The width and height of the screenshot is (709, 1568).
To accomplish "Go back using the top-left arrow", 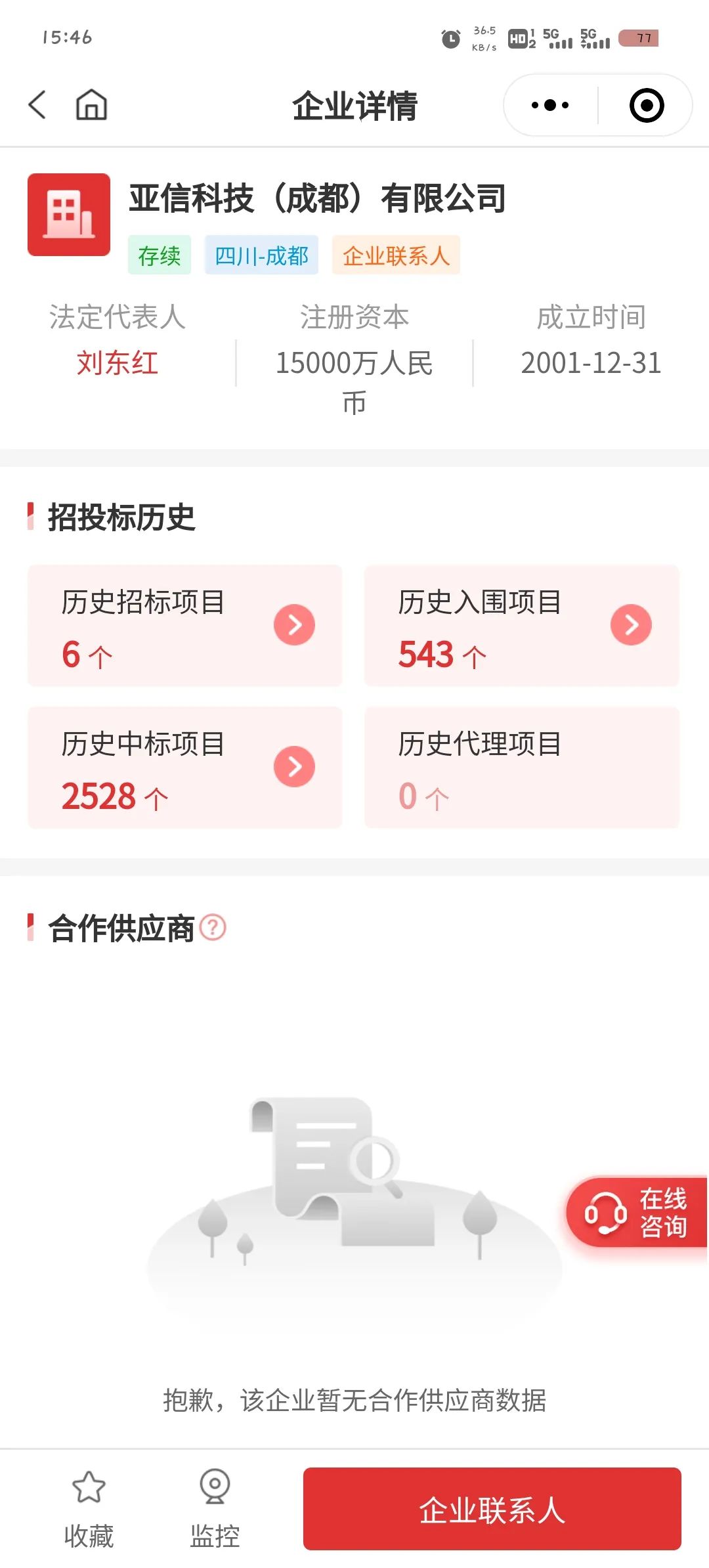I will pos(37,105).
